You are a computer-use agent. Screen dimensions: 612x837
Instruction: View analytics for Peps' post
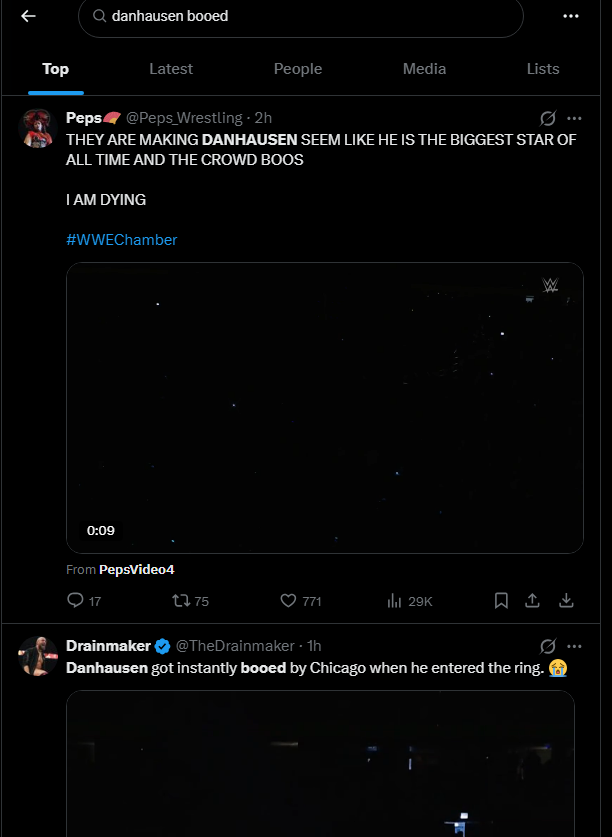(395, 601)
